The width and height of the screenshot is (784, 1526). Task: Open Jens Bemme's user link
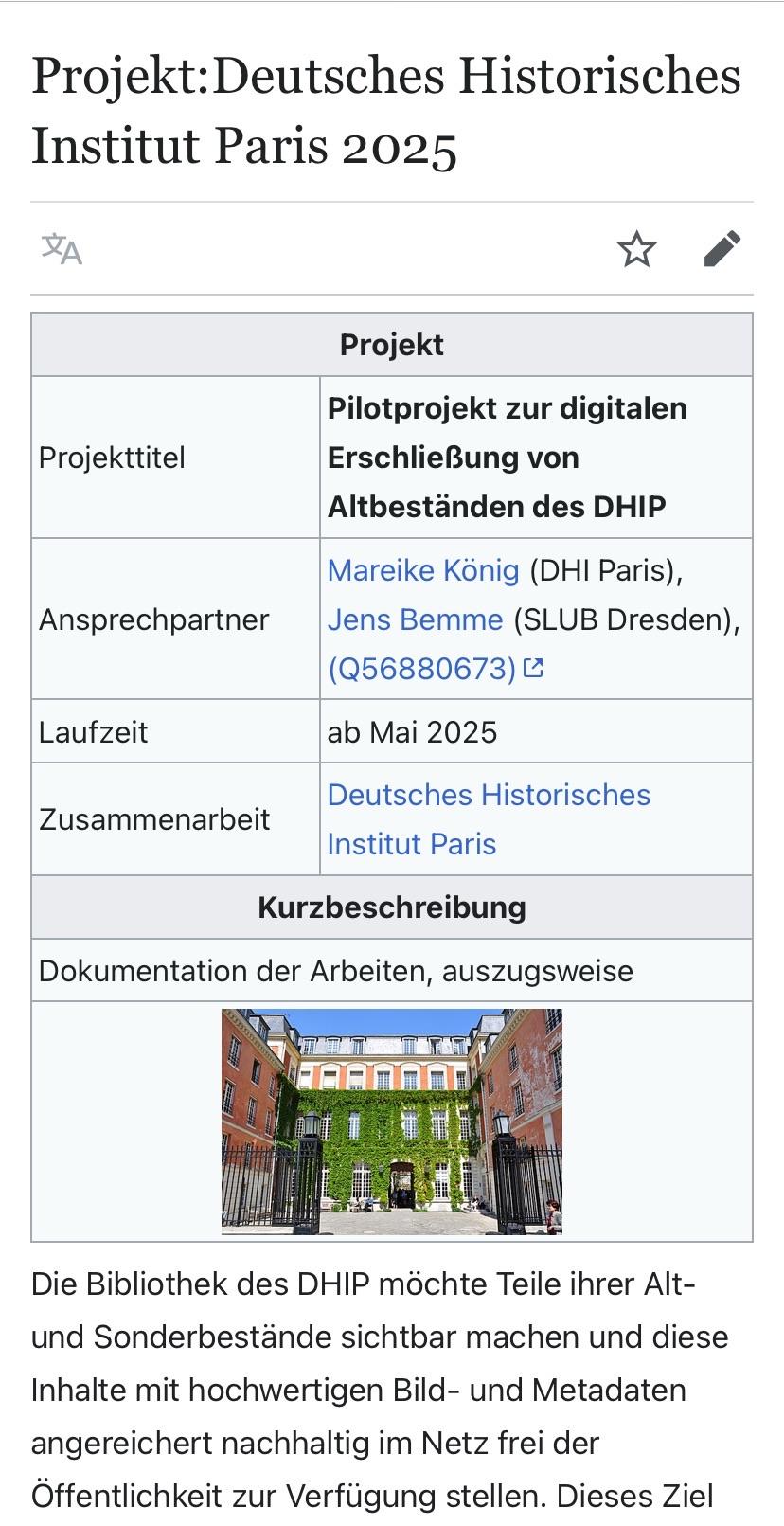coord(415,619)
